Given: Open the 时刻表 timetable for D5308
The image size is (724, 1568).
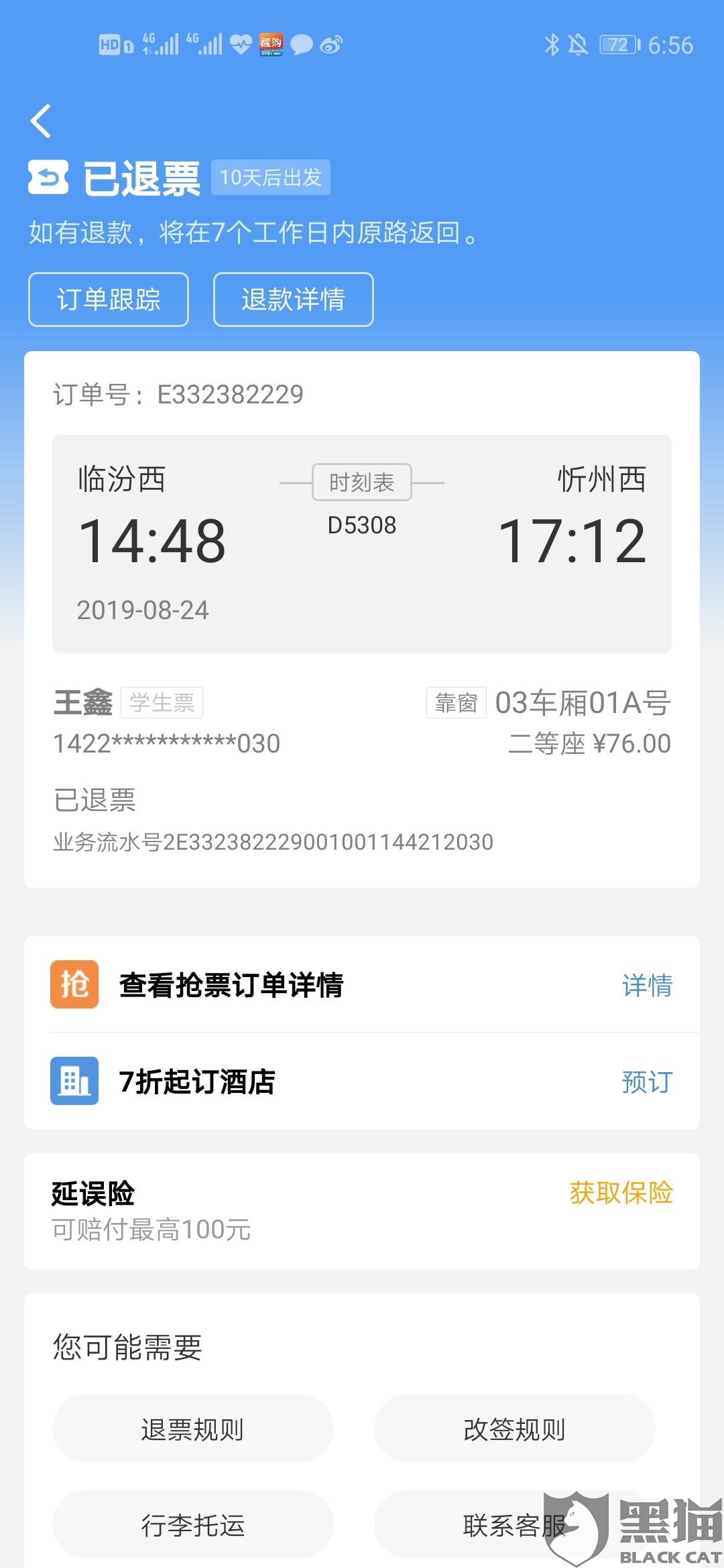Looking at the screenshot, I should tap(362, 482).
